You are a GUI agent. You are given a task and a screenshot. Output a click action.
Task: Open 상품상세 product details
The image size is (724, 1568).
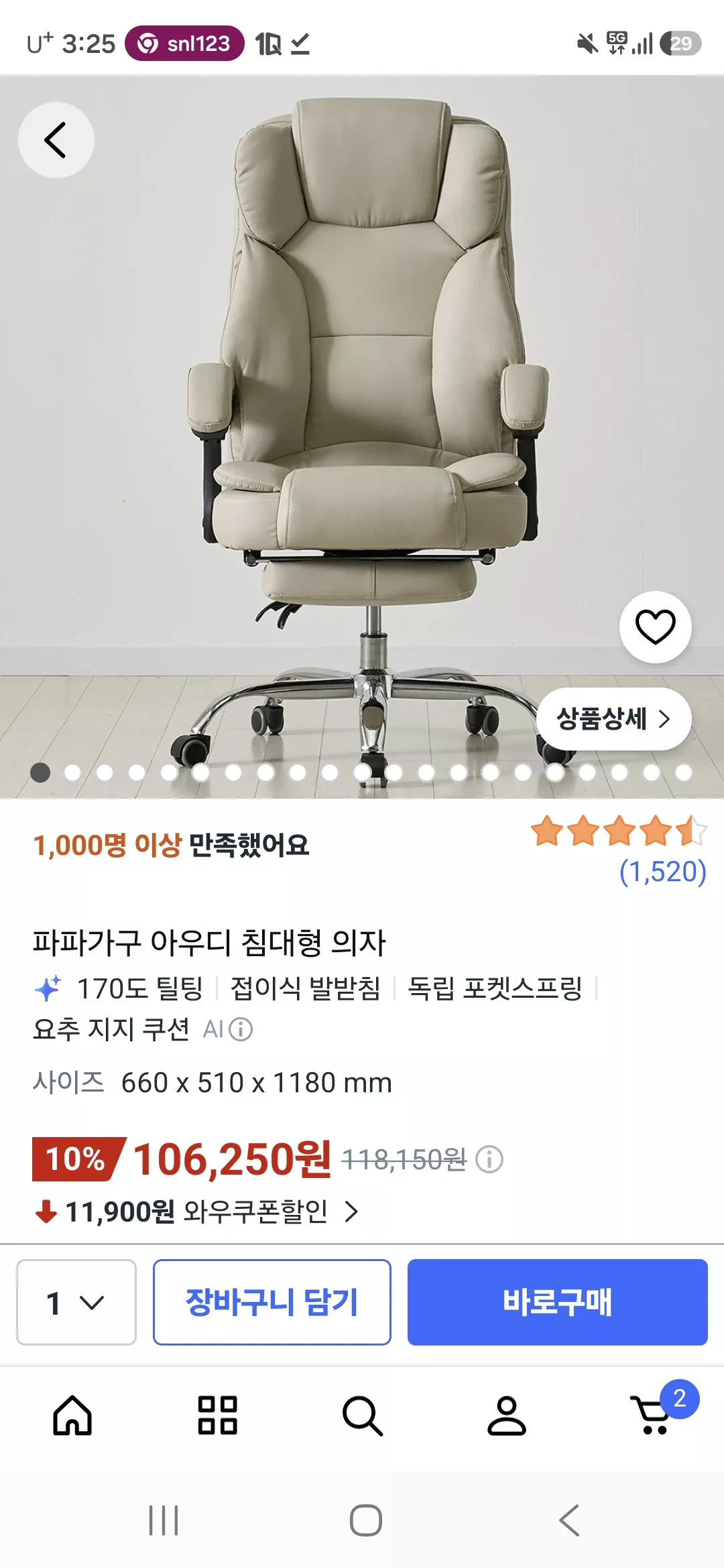[x=614, y=719]
